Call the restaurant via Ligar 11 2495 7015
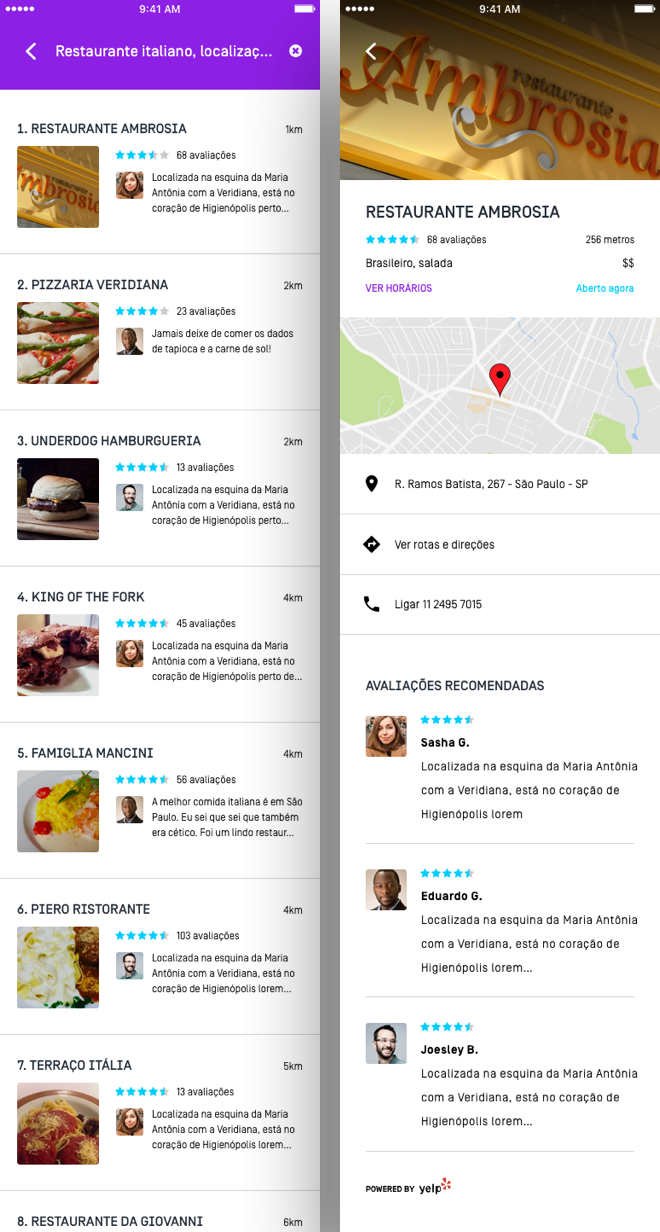Image resolution: width=660 pixels, height=1232 pixels. pyautogui.click(x=438, y=605)
